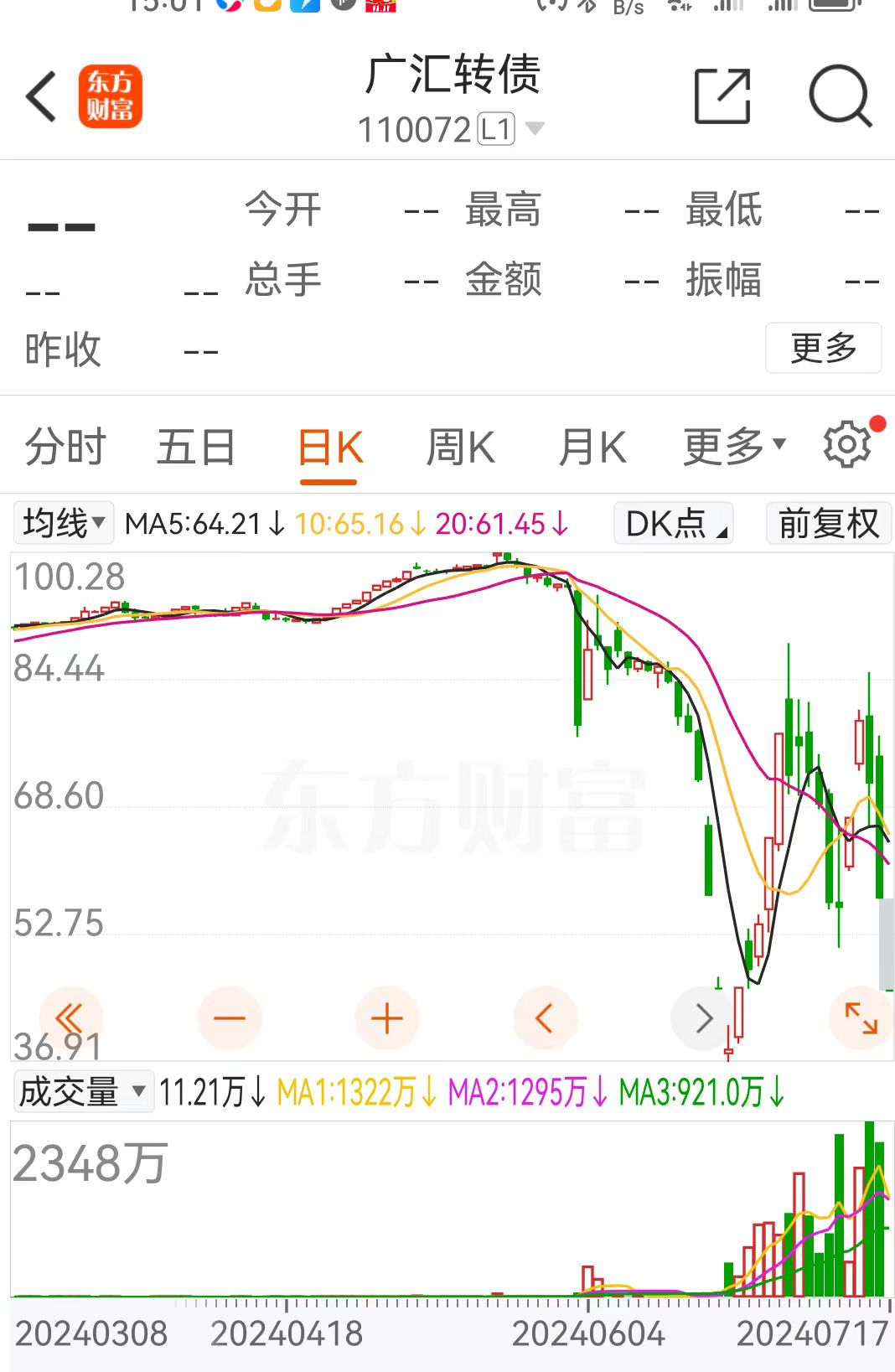Image resolution: width=895 pixels, height=1372 pixels.
Task: Switch to the 五日 tab
Action: (x=195, y=447)
